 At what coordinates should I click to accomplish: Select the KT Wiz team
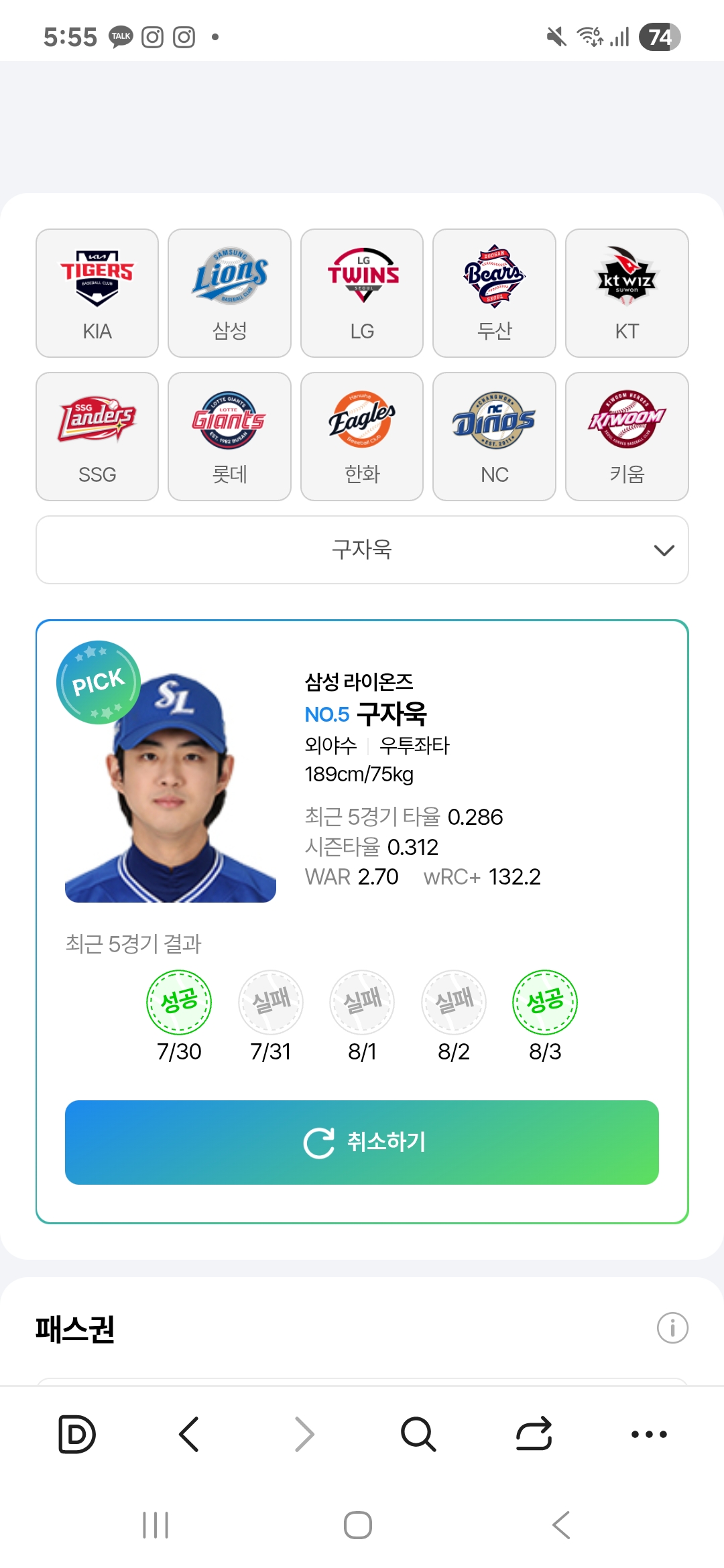(627, 293)
